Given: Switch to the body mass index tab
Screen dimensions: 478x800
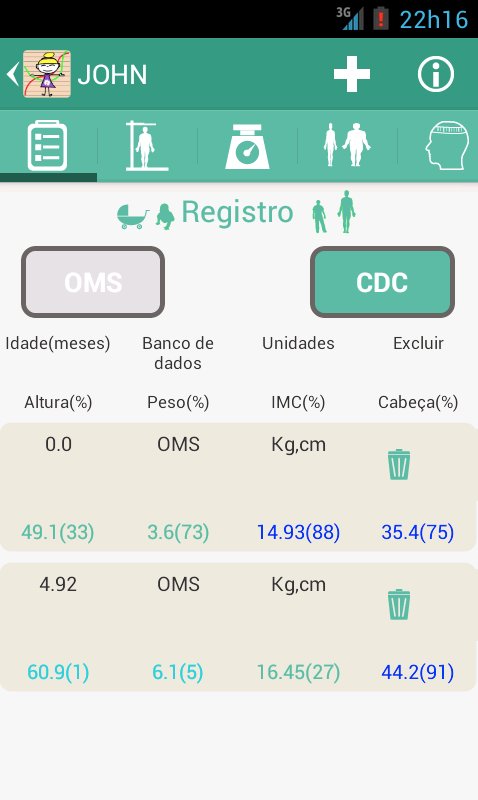Looking at the screenshot, I should point(347,145).
